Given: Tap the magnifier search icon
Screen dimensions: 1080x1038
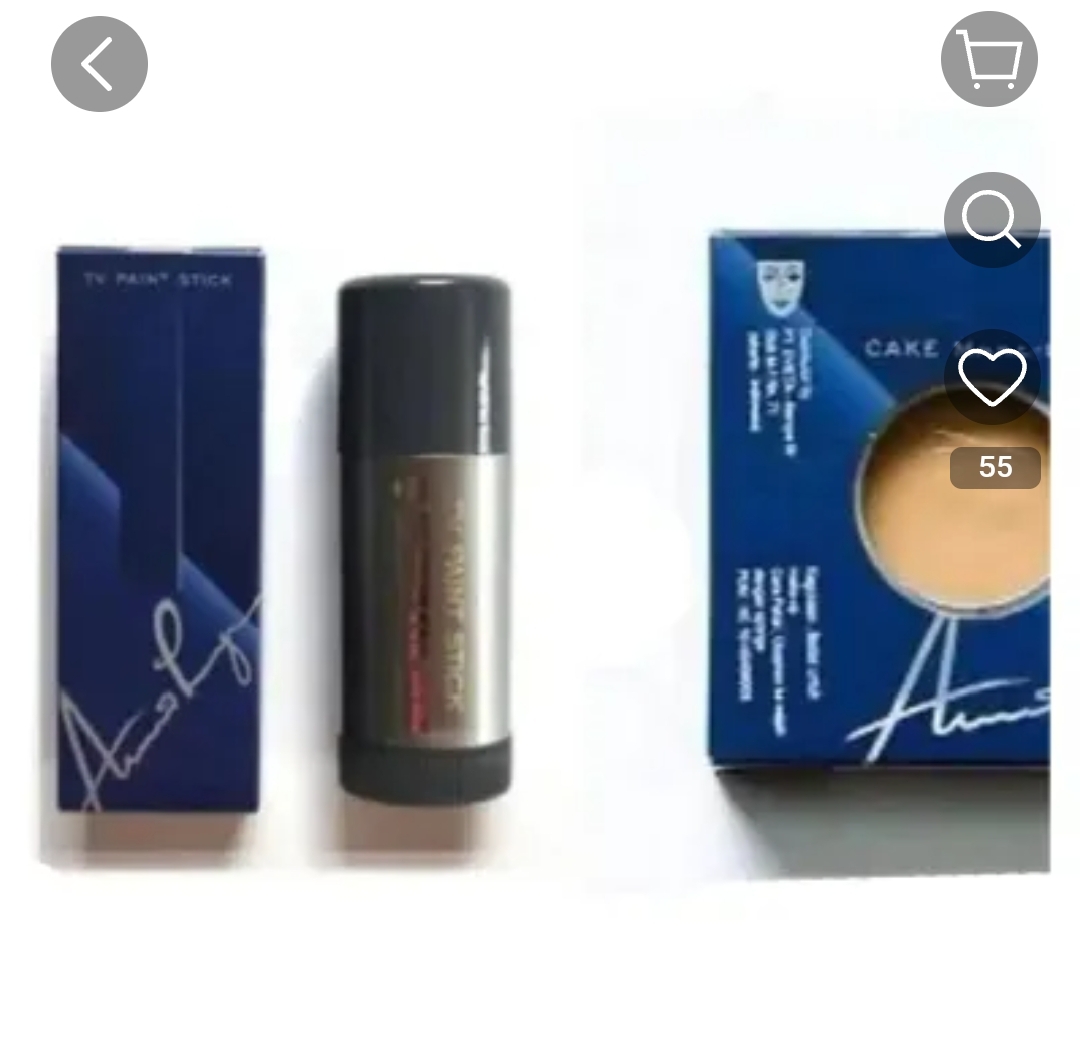Looking at the screenshot, I should [991, 219].
